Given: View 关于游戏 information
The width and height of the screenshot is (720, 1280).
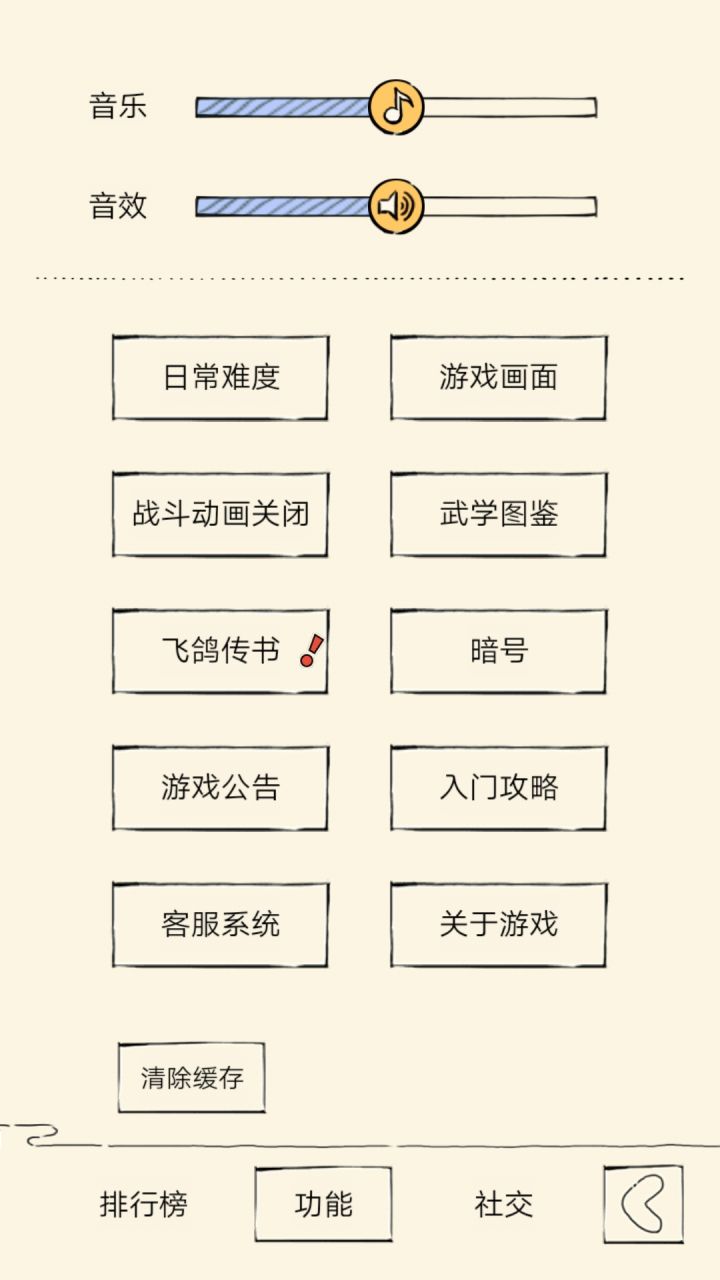Looking at the screenshot, I should pos(498,923).
